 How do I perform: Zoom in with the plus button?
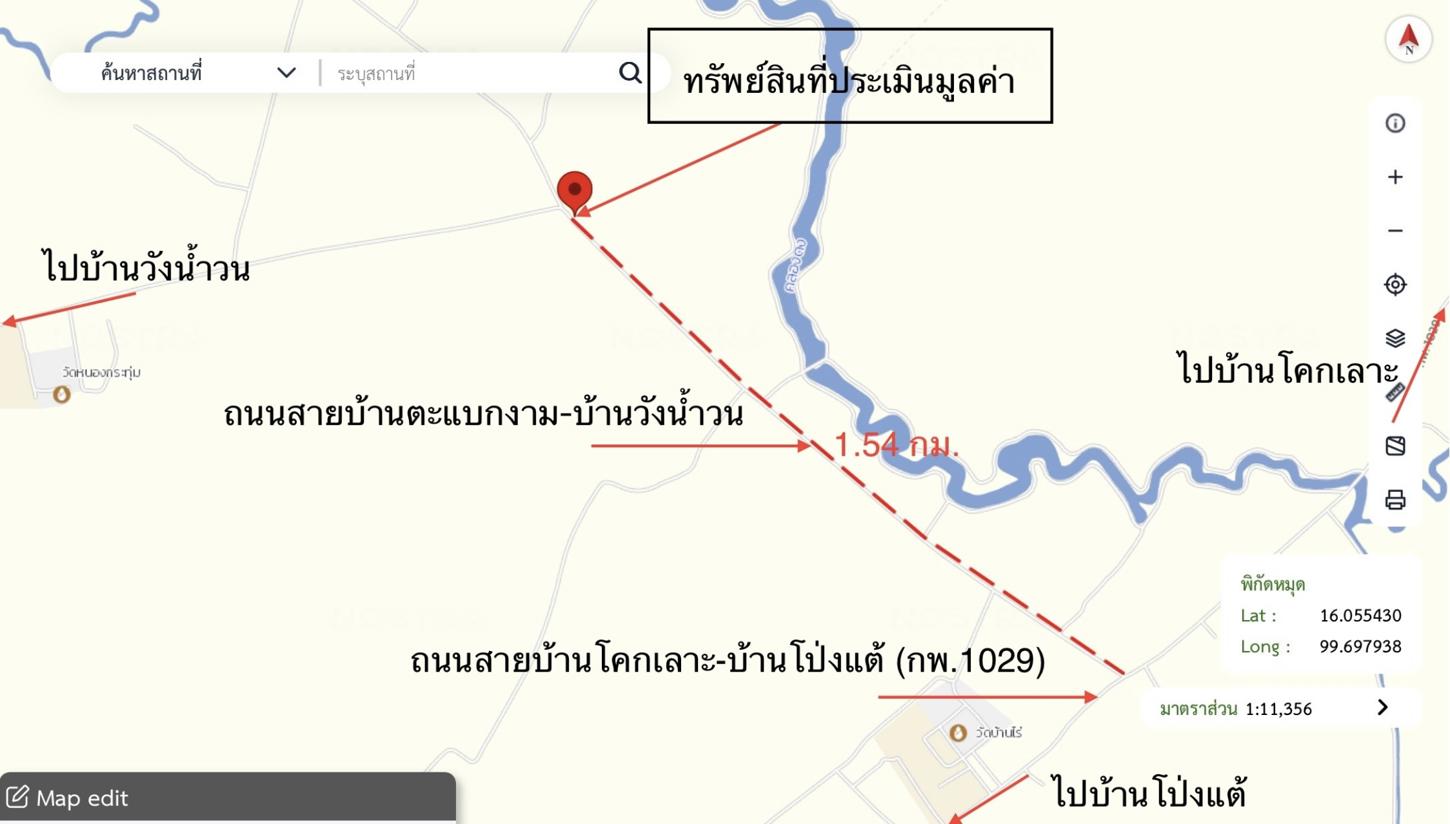[x=1395, y=177]
